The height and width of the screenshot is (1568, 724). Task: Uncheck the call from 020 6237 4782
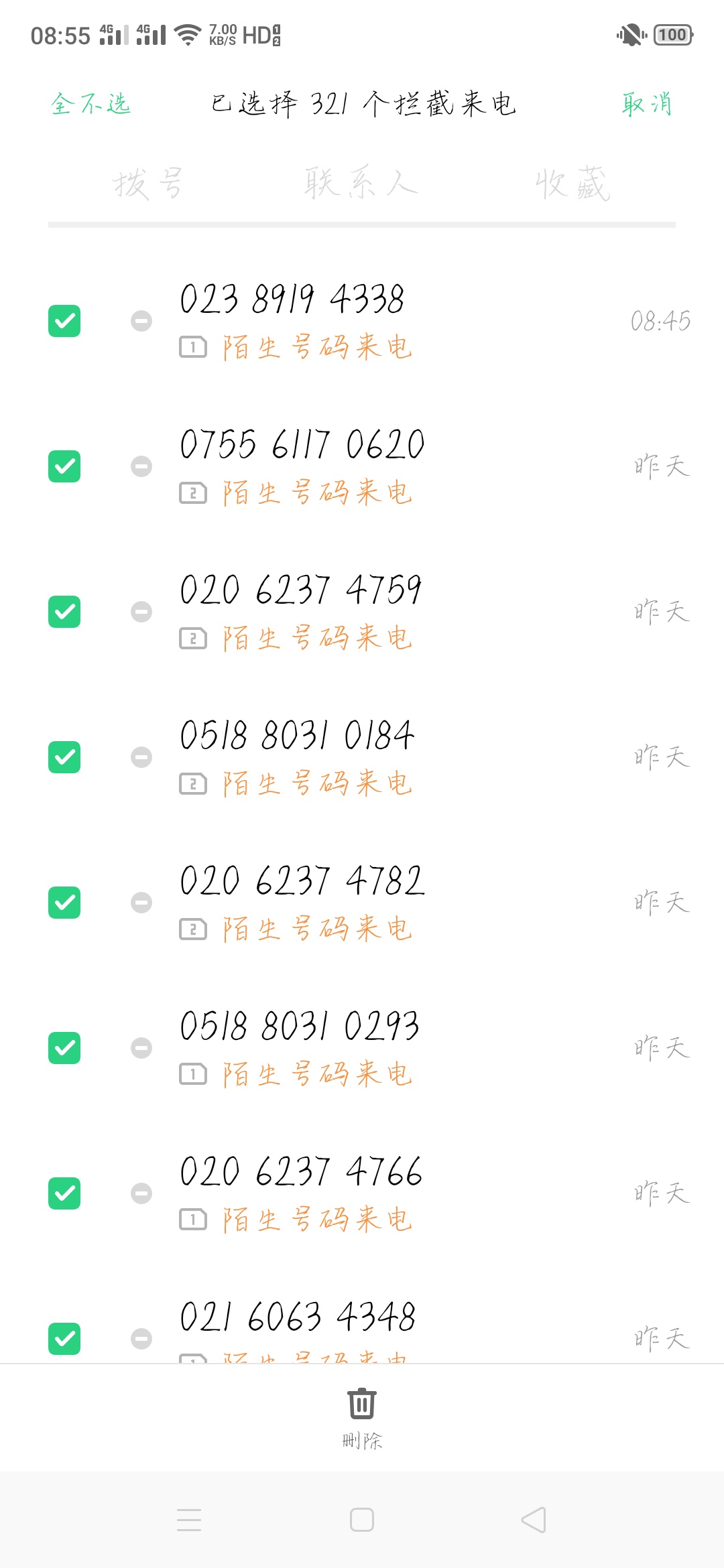coord(64,903)
